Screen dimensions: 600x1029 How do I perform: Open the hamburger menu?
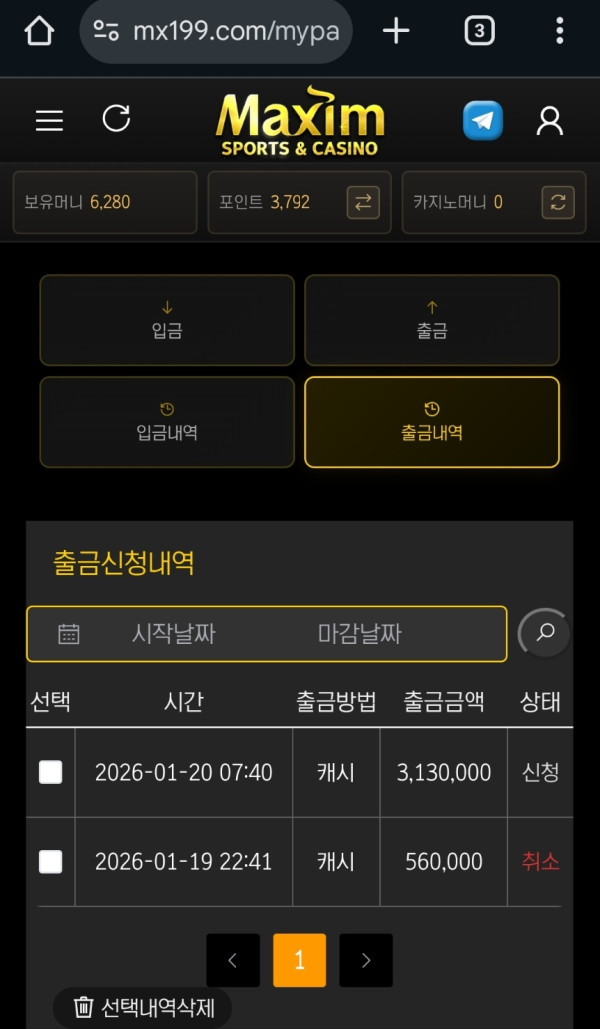coord(49,121)
